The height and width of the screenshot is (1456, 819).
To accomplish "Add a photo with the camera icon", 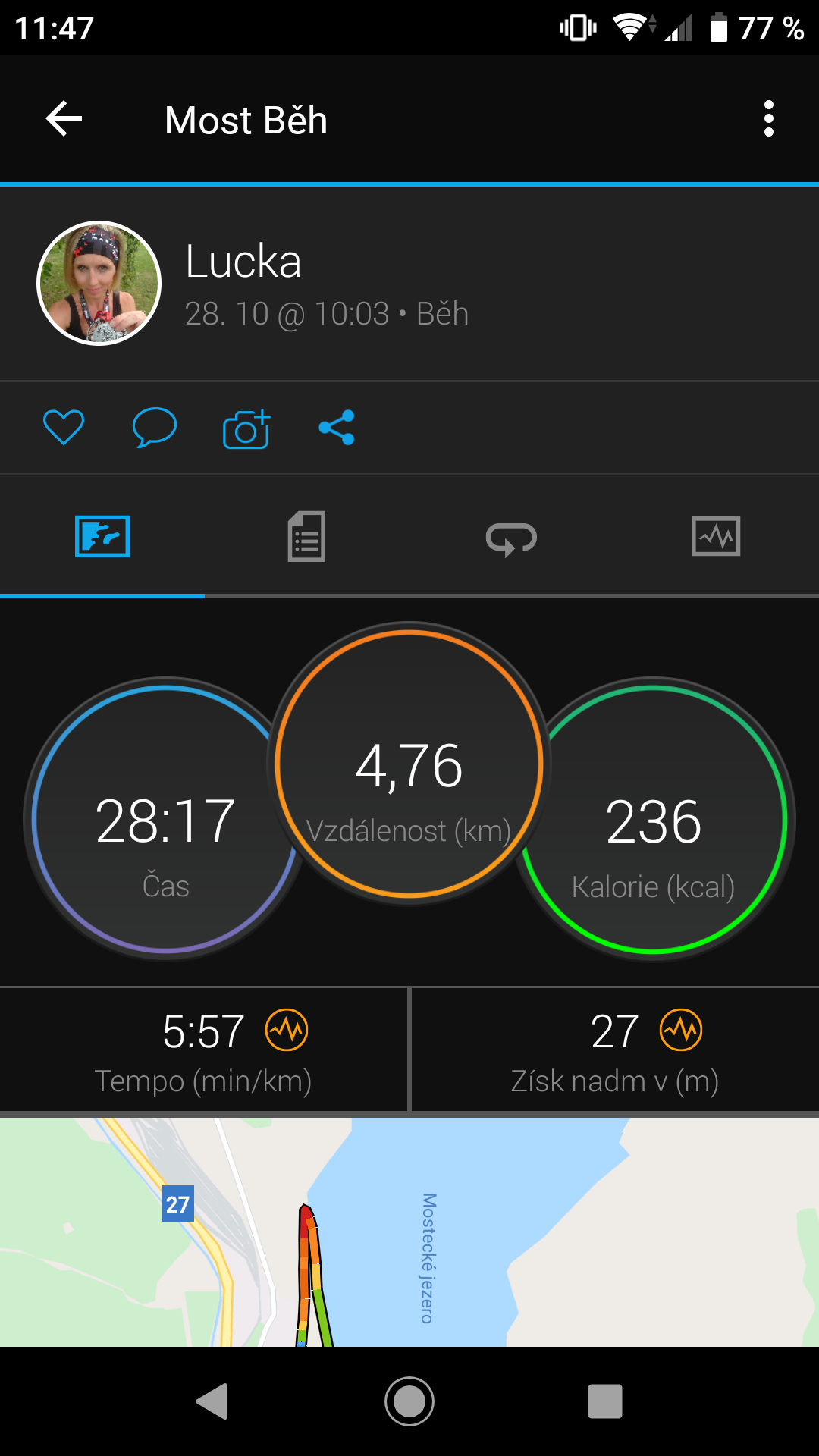I will pyautogui.click(x=246, y=428).
